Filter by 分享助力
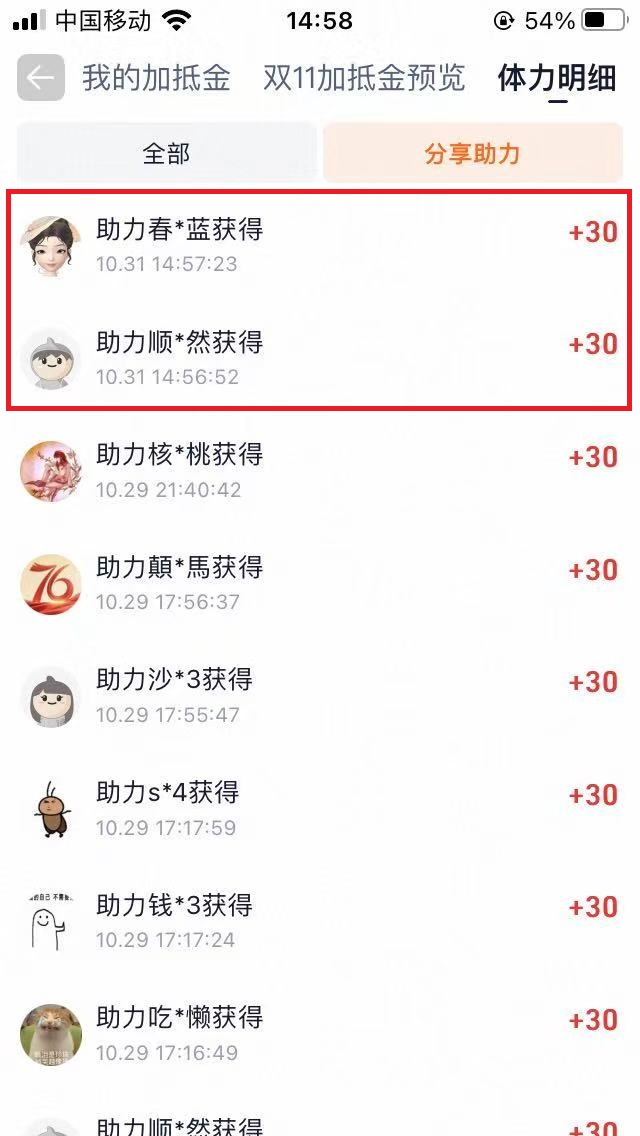The image size is (640, 1136). [472, 153]
